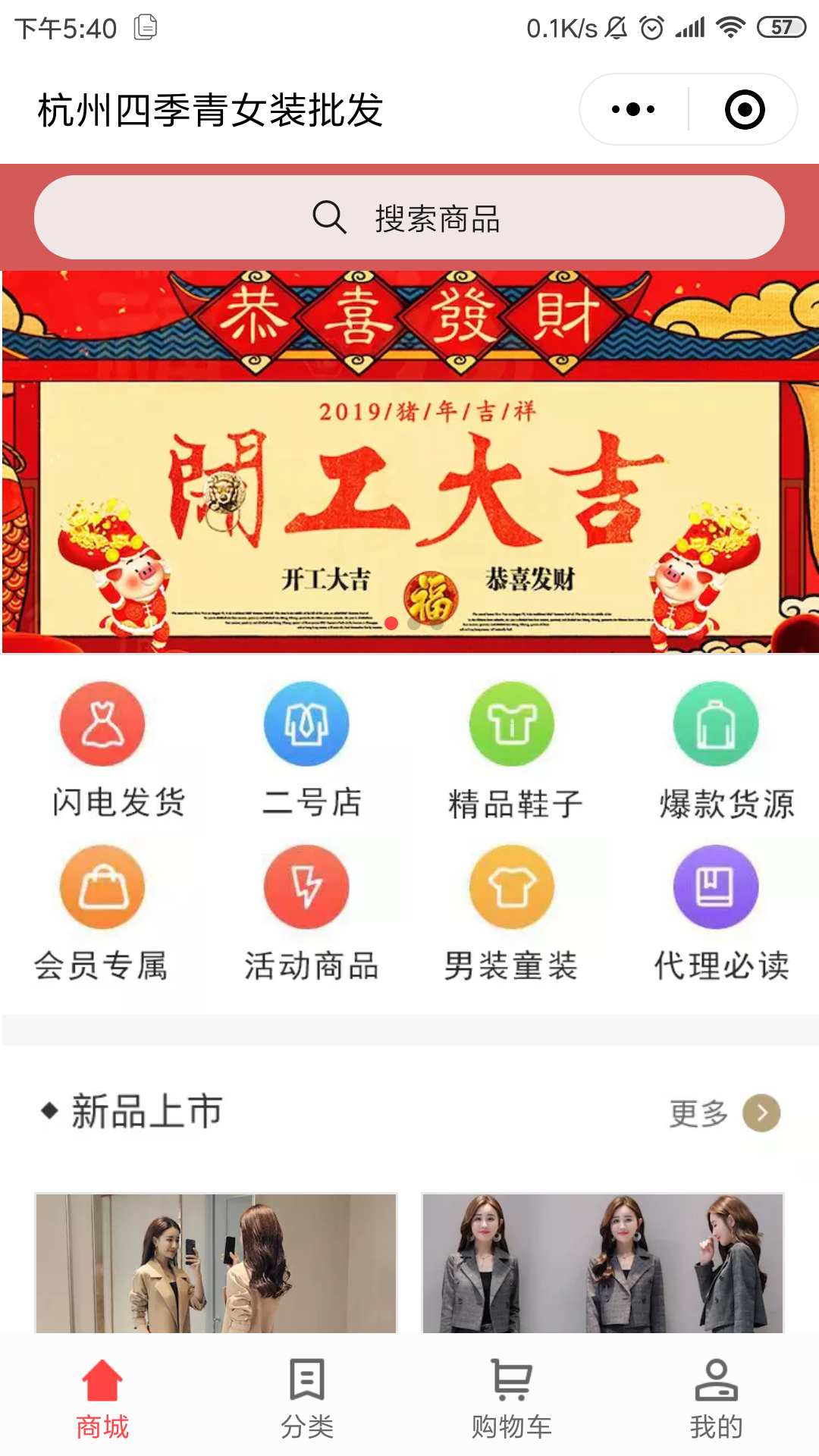Image resolution: width=819 pixels, height=1456 pixels.
Task: Tap the 搜索商品 search field
Action: tap(409, 217)
